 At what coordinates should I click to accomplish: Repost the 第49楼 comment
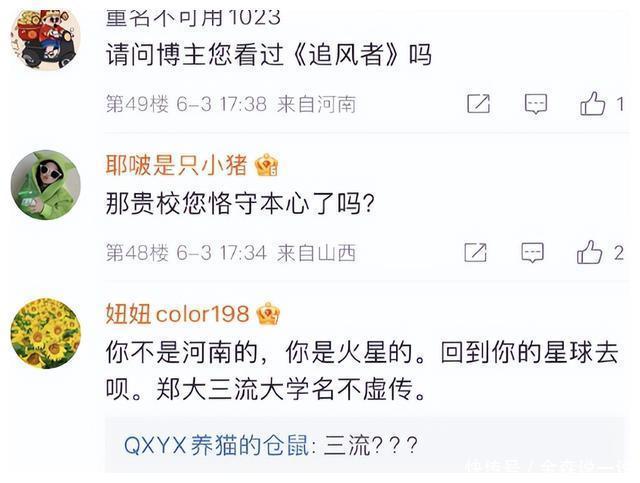click(479, 103)
